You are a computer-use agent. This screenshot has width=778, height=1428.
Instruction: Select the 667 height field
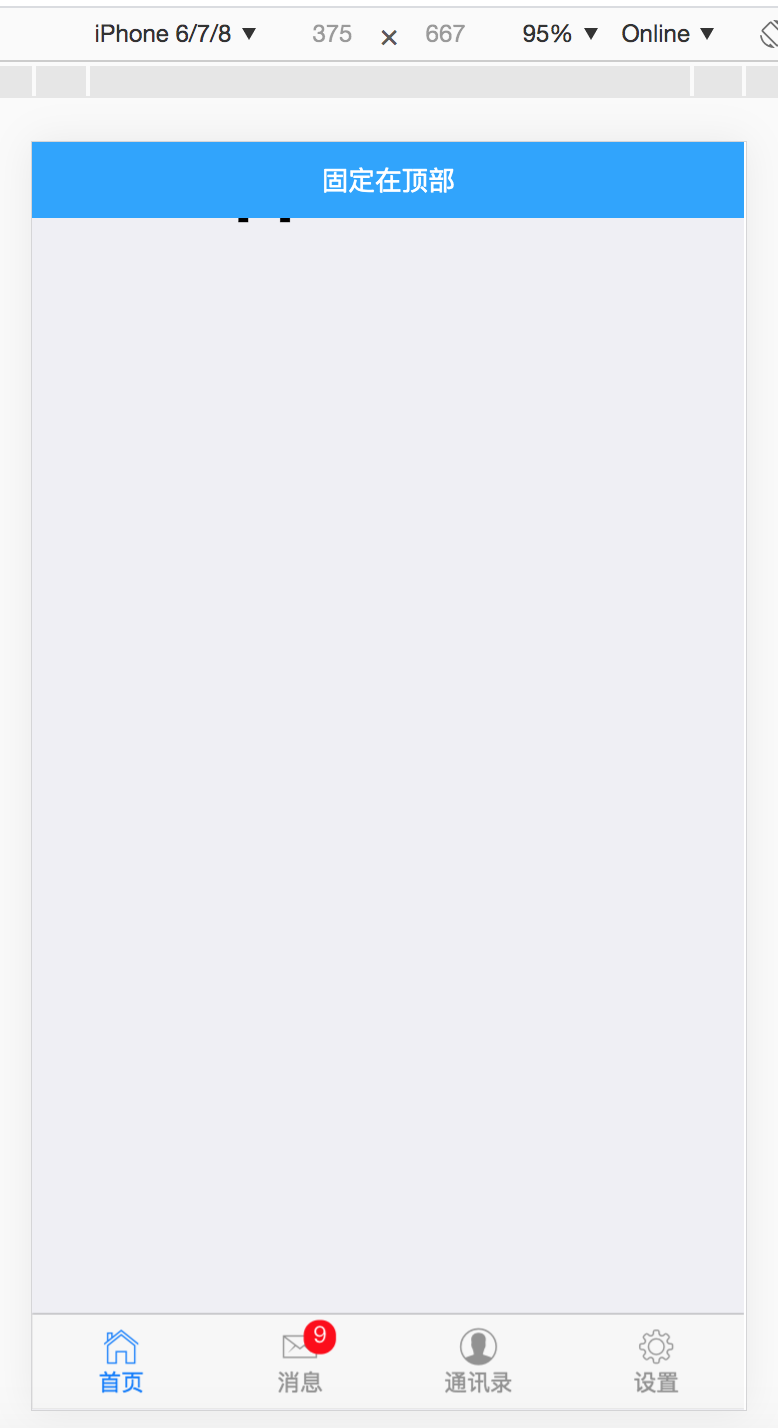pyautogui.click(x=445, y=34)
